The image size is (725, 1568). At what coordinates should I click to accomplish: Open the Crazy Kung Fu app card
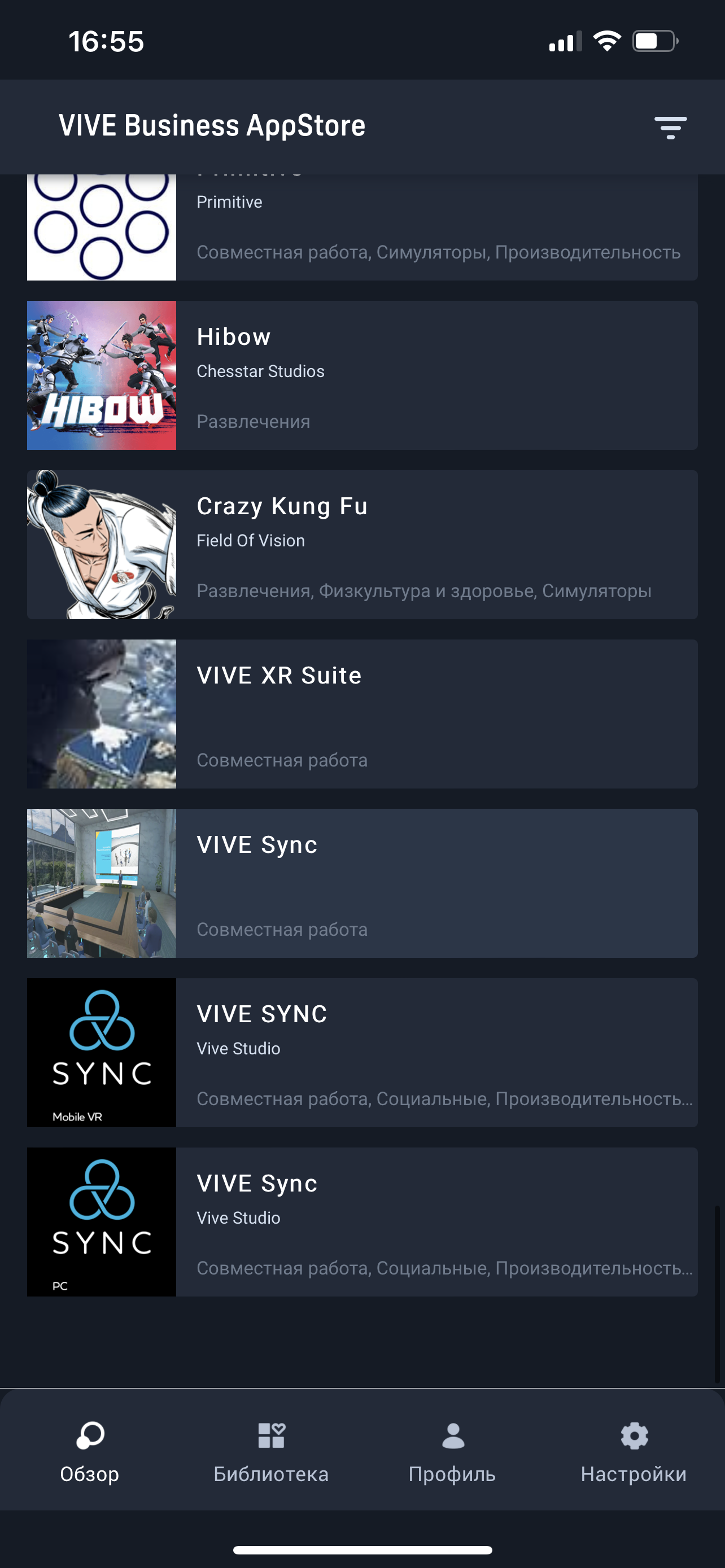click(x=361, y=544)
